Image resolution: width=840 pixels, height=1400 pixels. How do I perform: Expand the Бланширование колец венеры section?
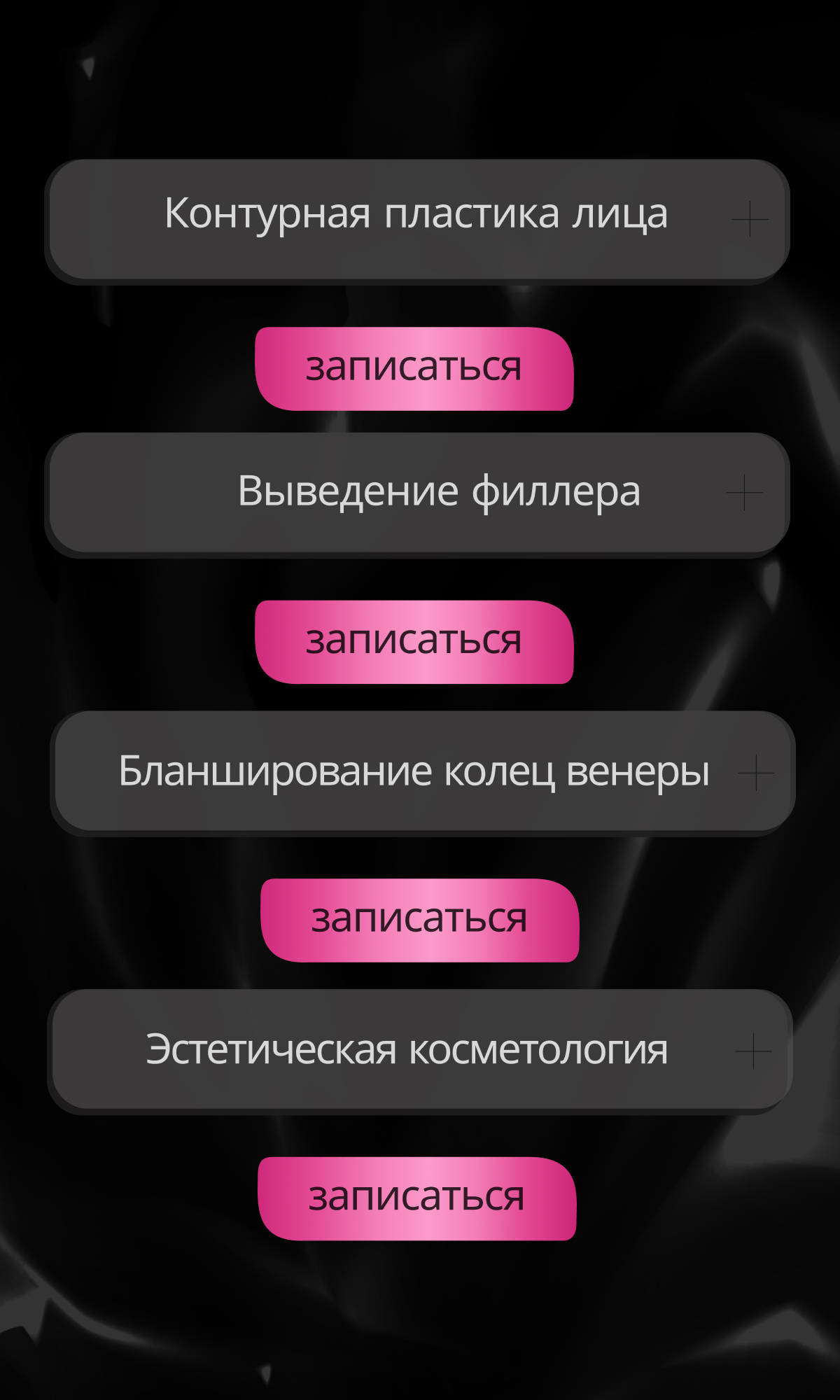[756, 773]
